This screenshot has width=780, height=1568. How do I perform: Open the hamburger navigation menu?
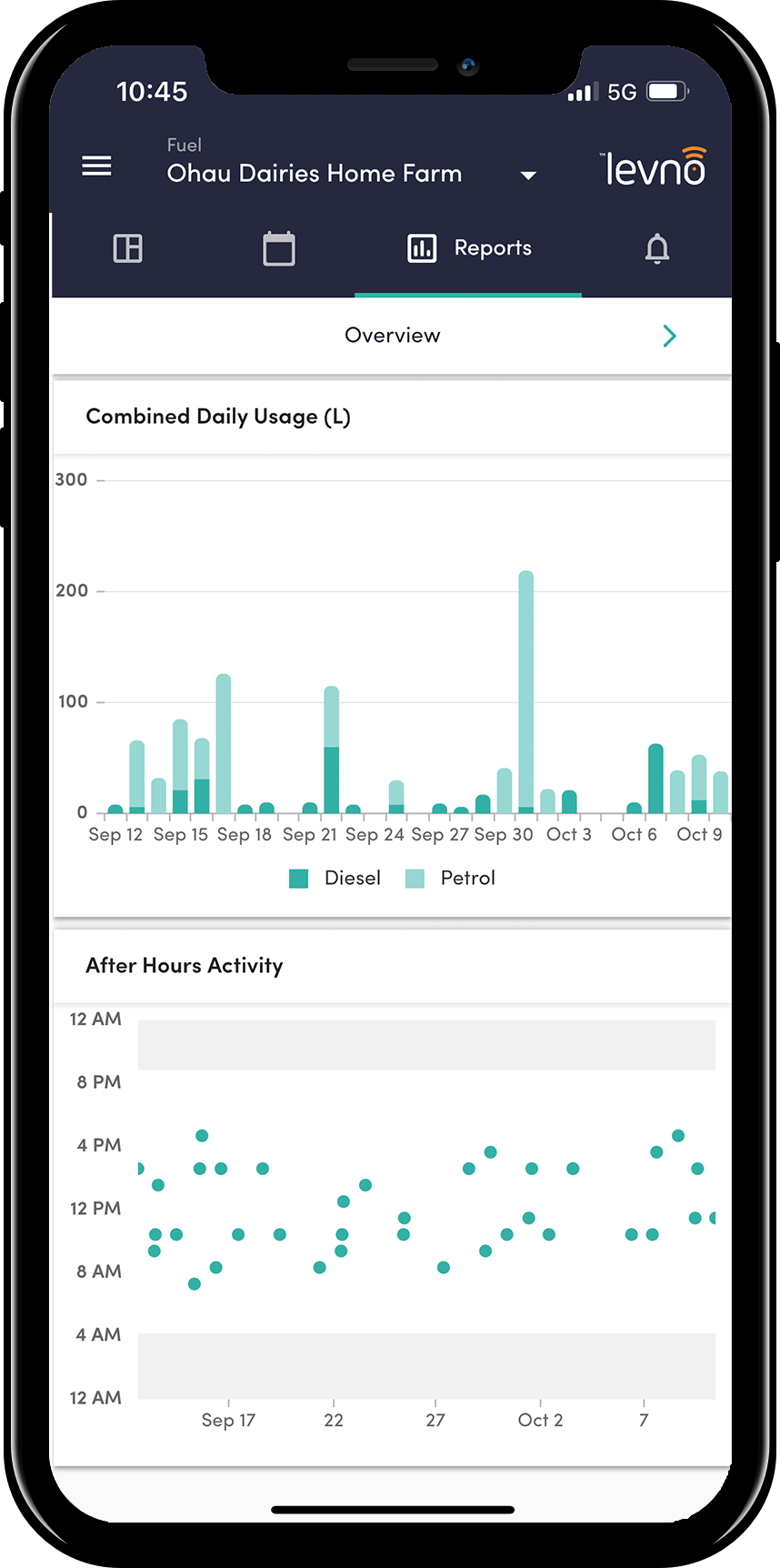pyautogui.click(x=96, y=166)
